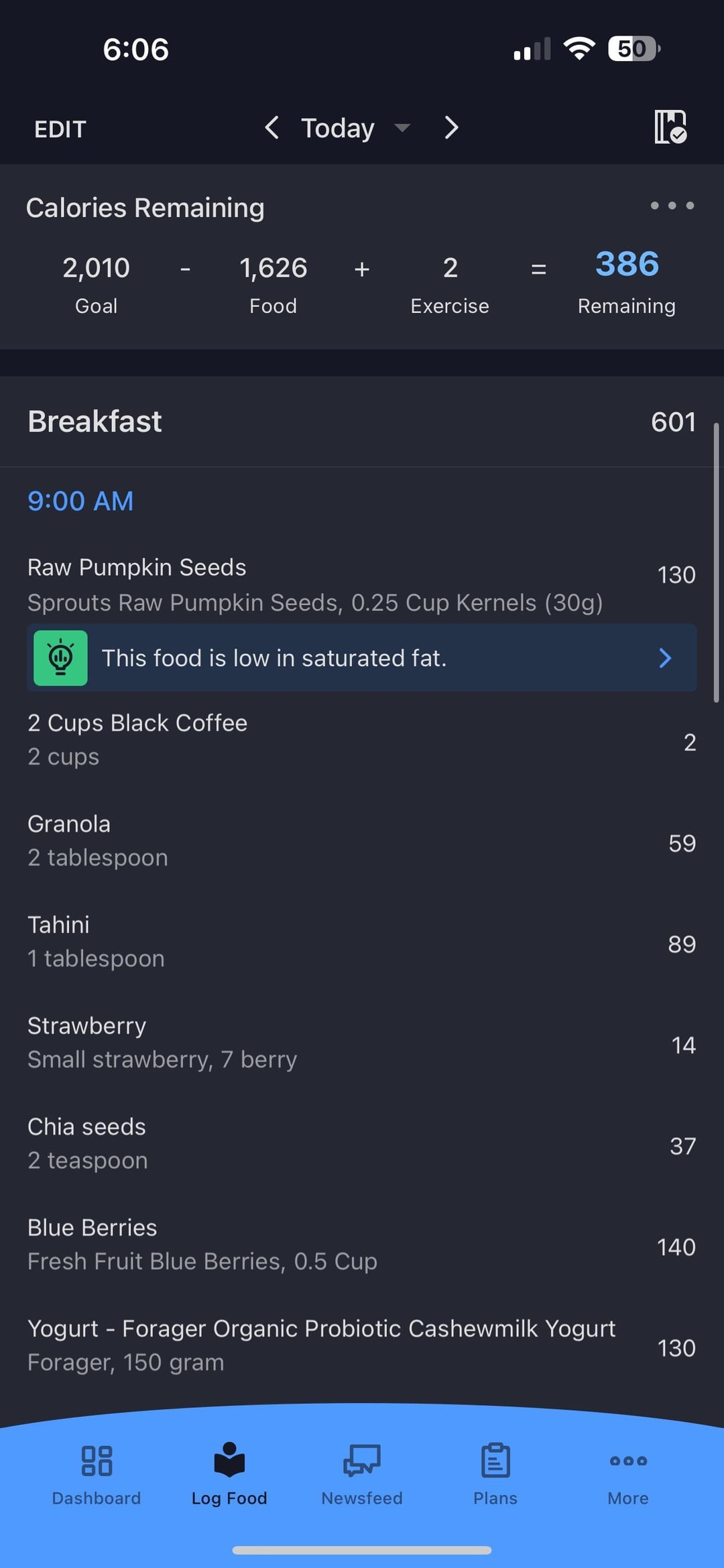This screenshot has height=1568, width=724.
Task: Open Calories Remaining options menu
Action: coord(672,206)
